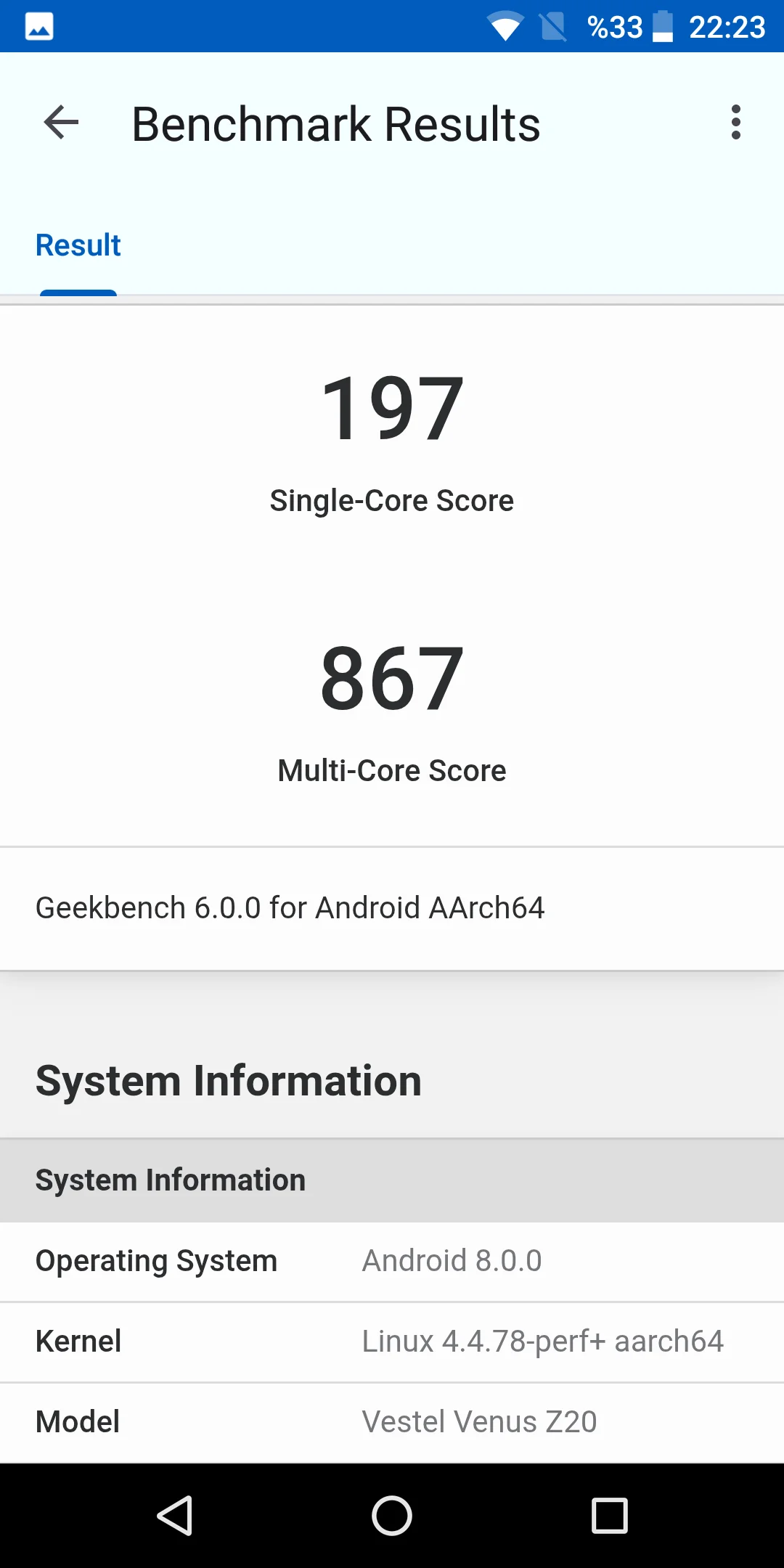The image size is (784, 1568).
Task: Go back from Benchmark Results
Action: coord(61,122)
